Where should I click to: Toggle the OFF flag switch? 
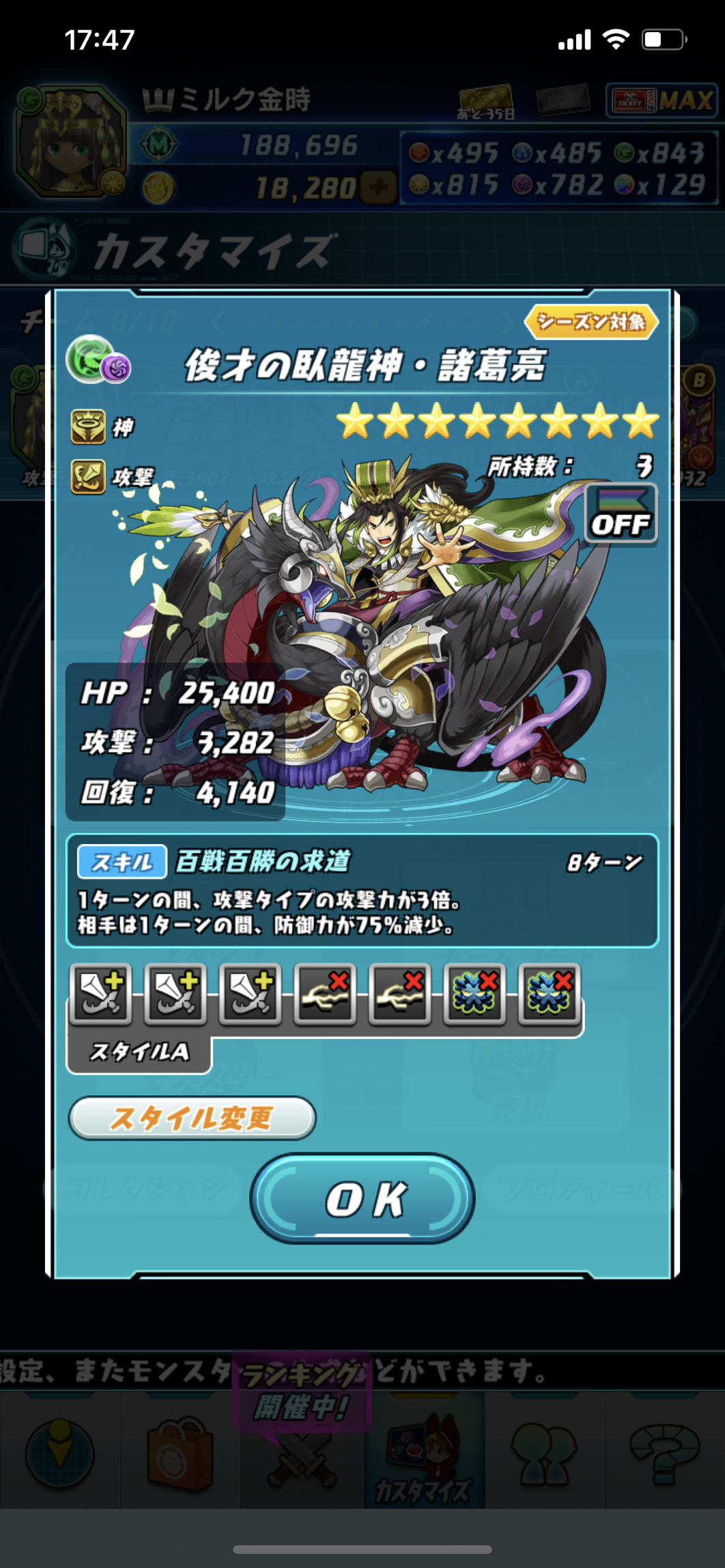click(x=620, y=514)
